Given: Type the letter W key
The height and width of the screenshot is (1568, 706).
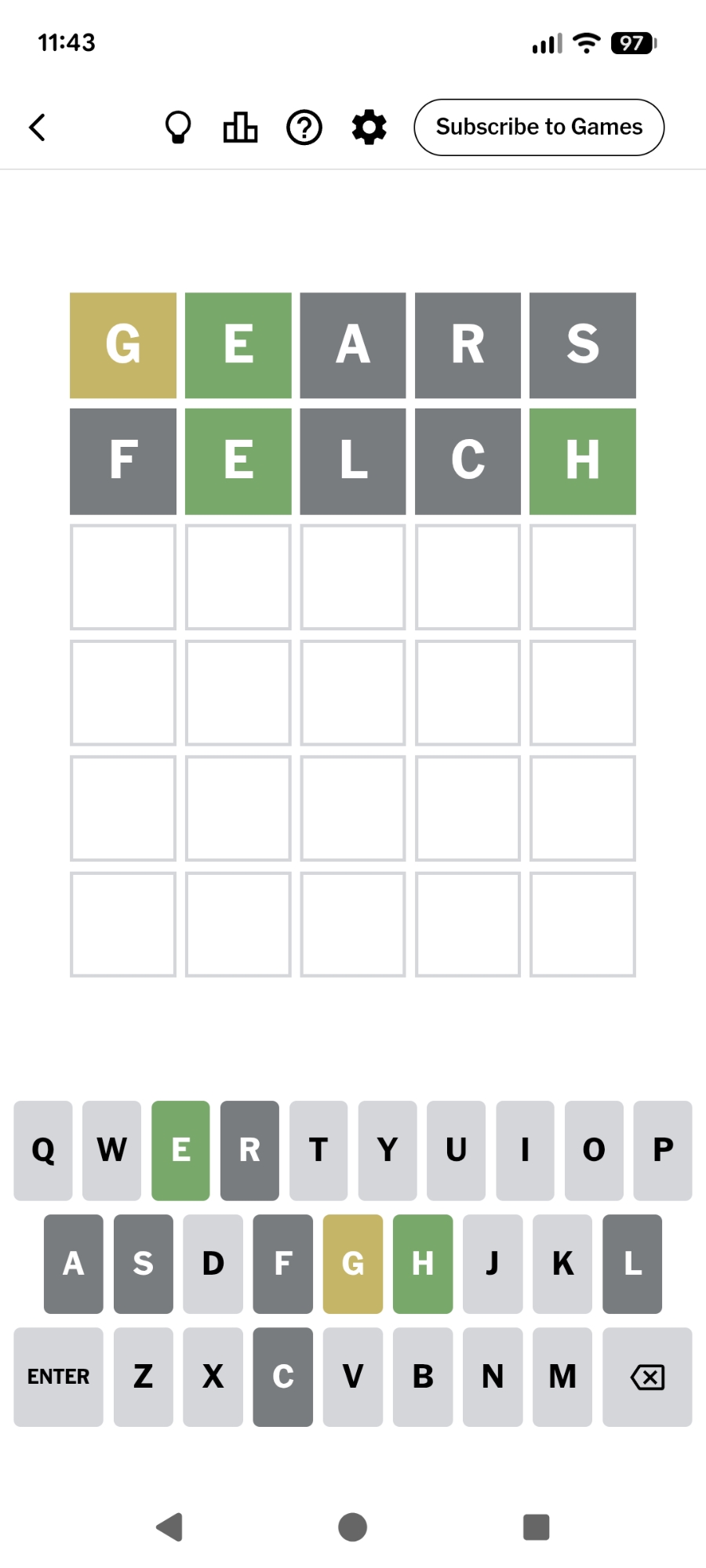Looking at the screenshot, I should pos(111,1150).
